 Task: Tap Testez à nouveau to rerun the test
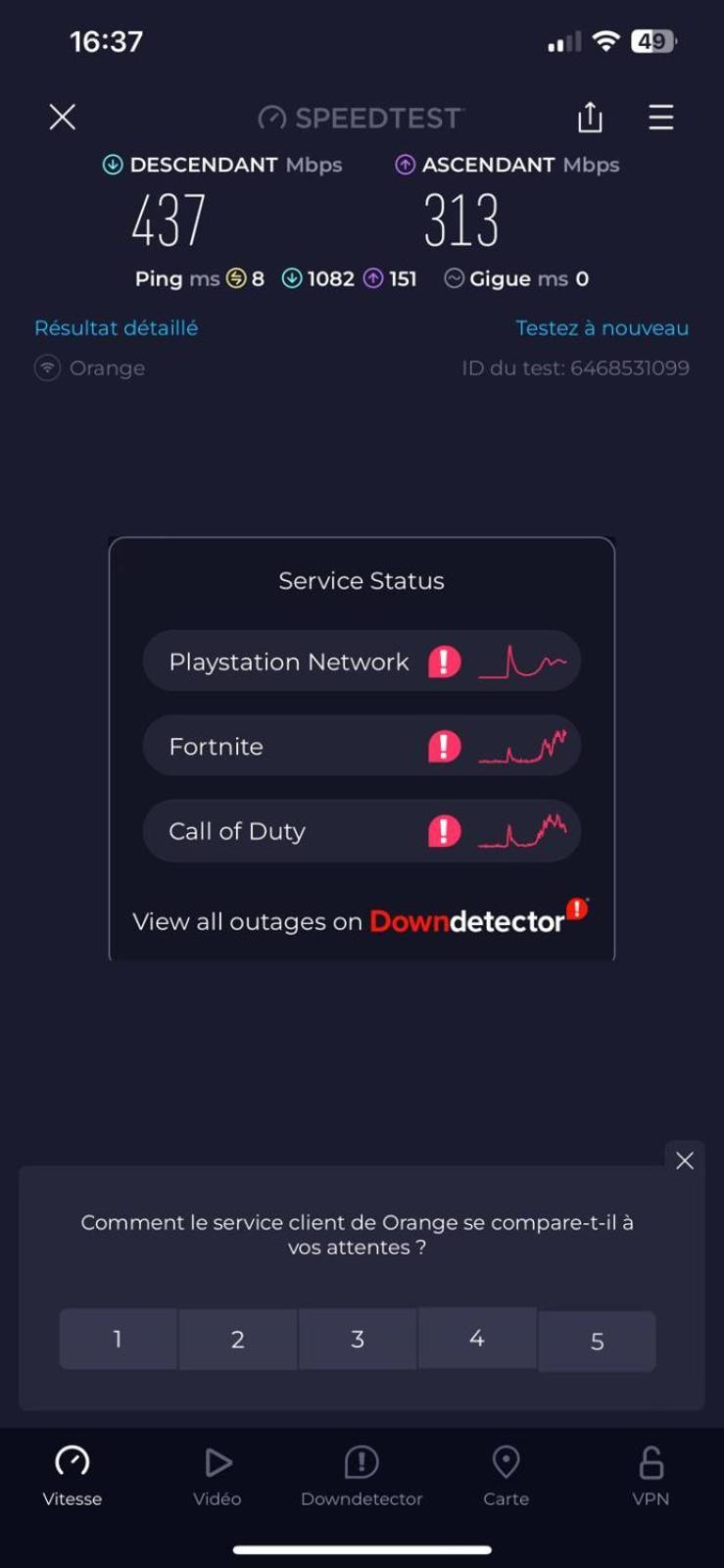coord(602,328)
